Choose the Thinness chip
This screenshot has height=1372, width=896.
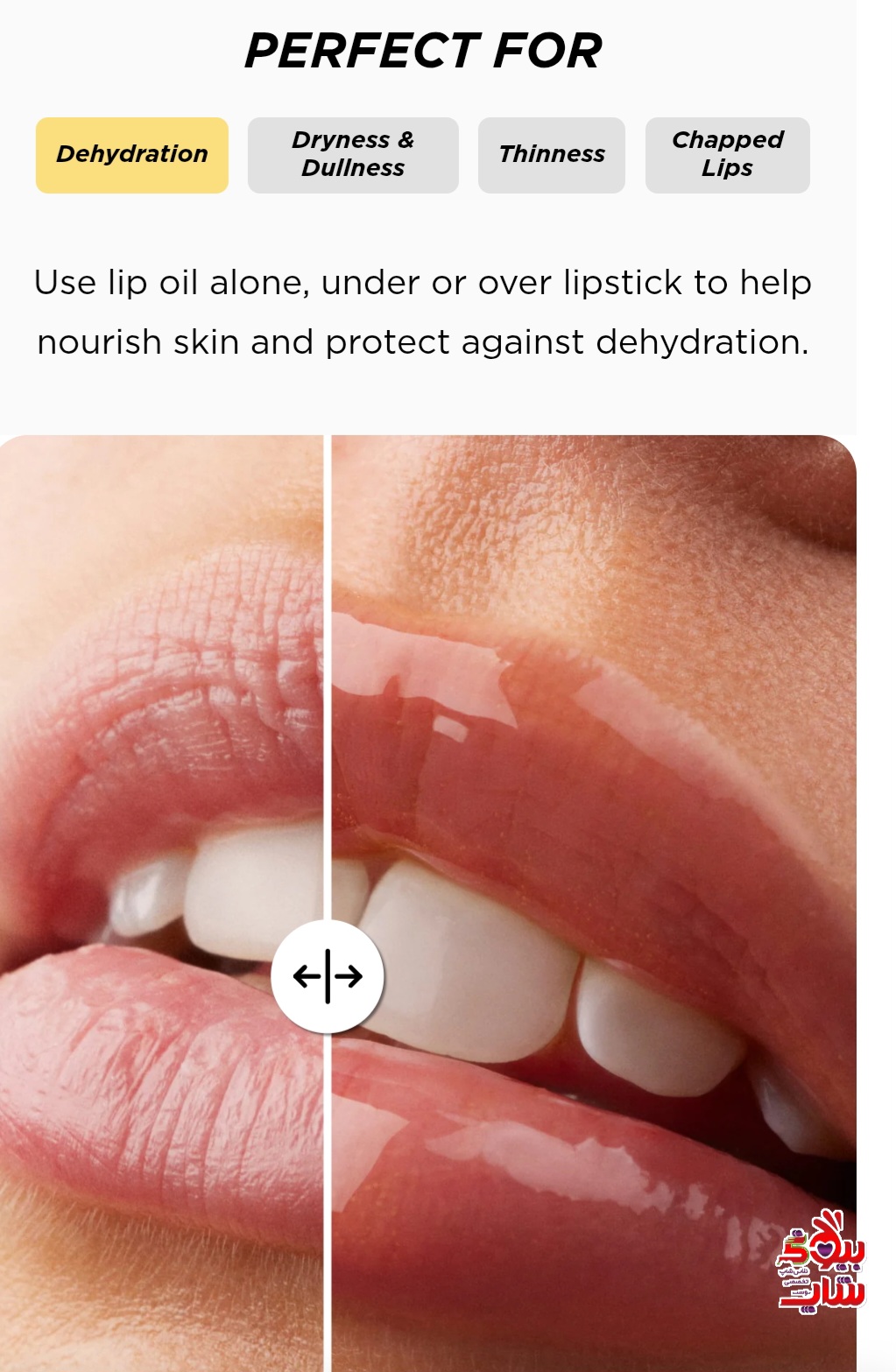pos(552,155)
